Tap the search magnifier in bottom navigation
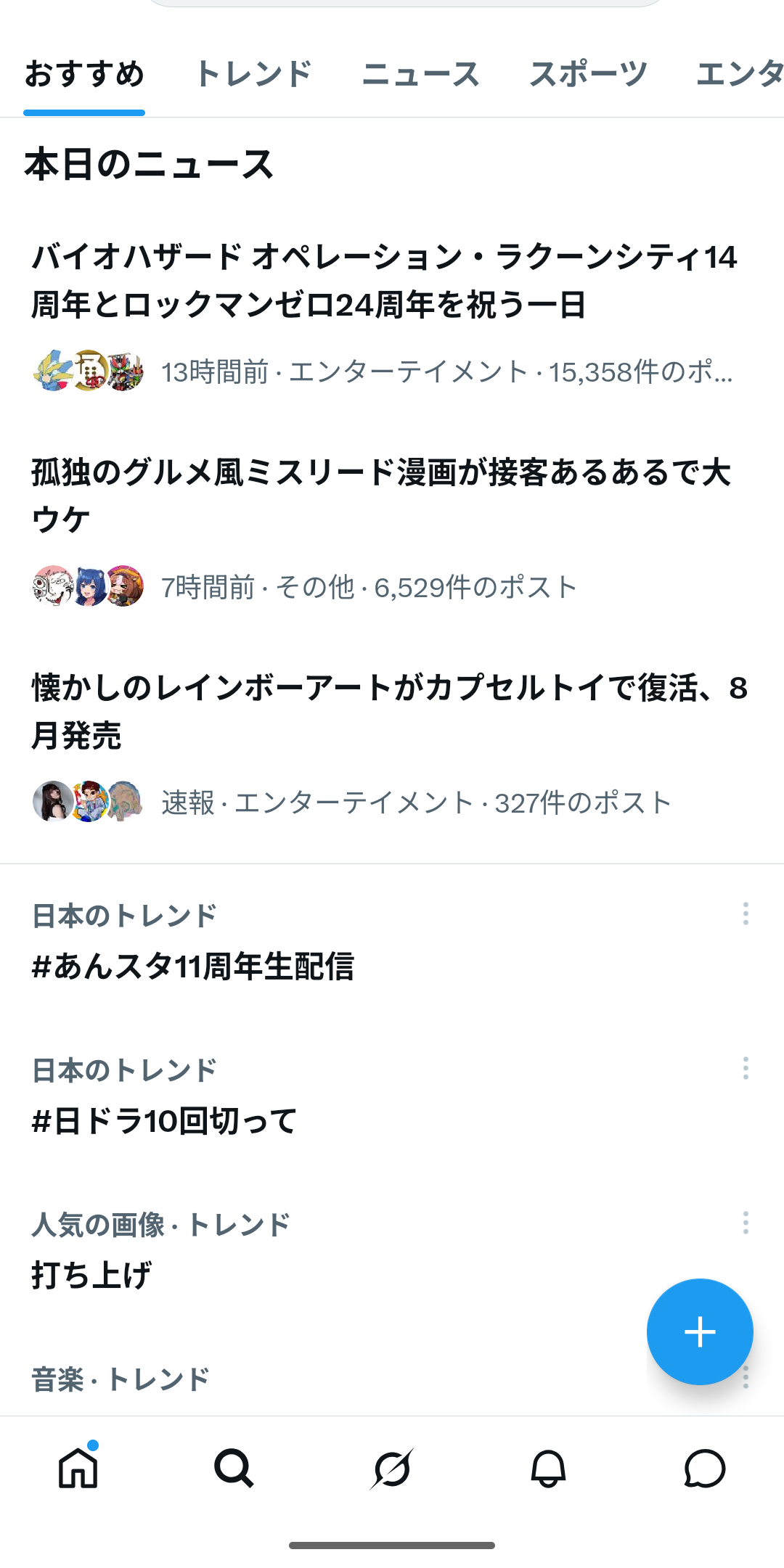The width and height of the screenshot is (784, 1568). click(x=234, y=1469)
